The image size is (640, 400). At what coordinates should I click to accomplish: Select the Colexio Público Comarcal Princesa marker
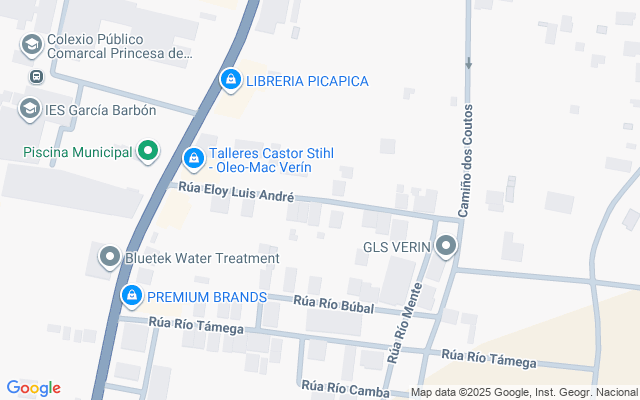(x=32, y=44)
